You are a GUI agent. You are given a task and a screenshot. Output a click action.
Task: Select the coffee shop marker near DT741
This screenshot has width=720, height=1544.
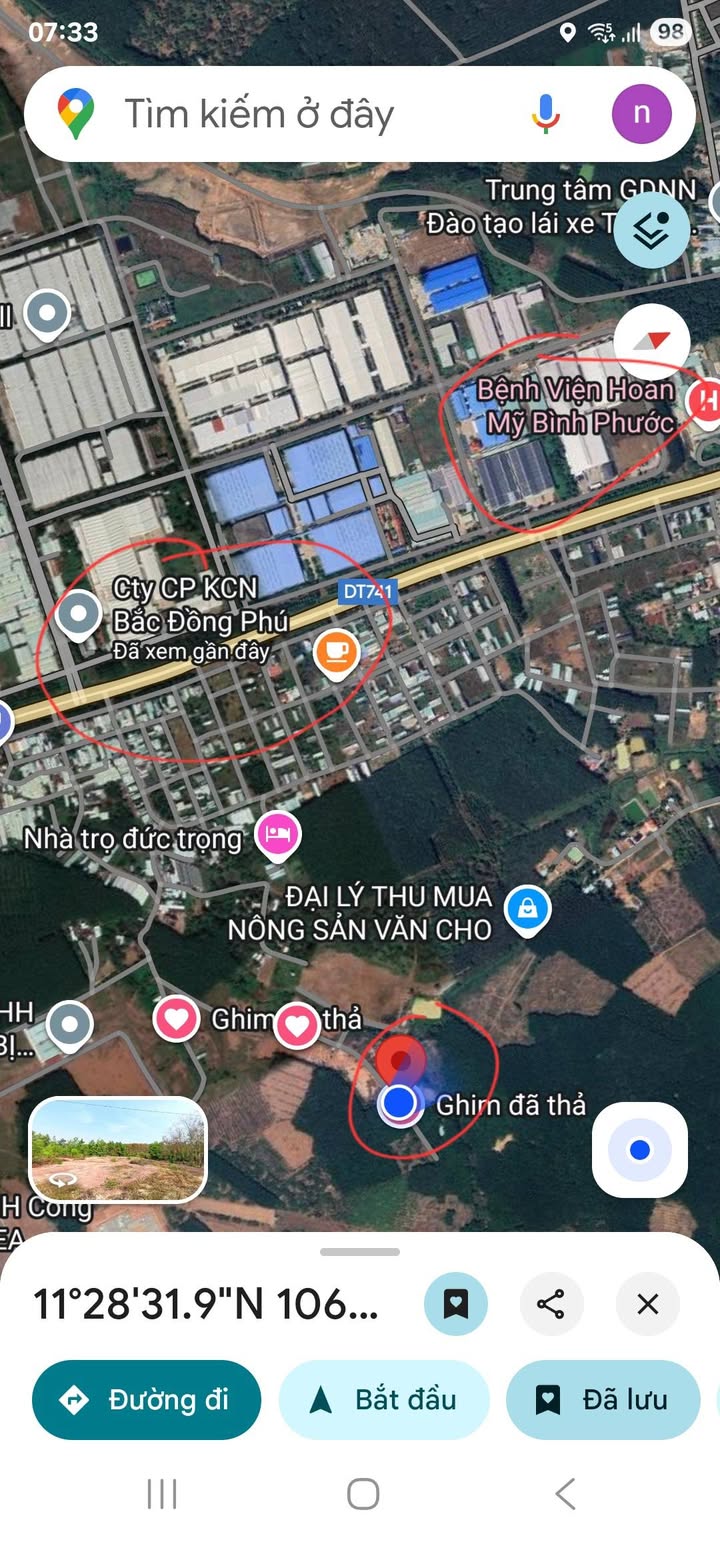point(337,652)
